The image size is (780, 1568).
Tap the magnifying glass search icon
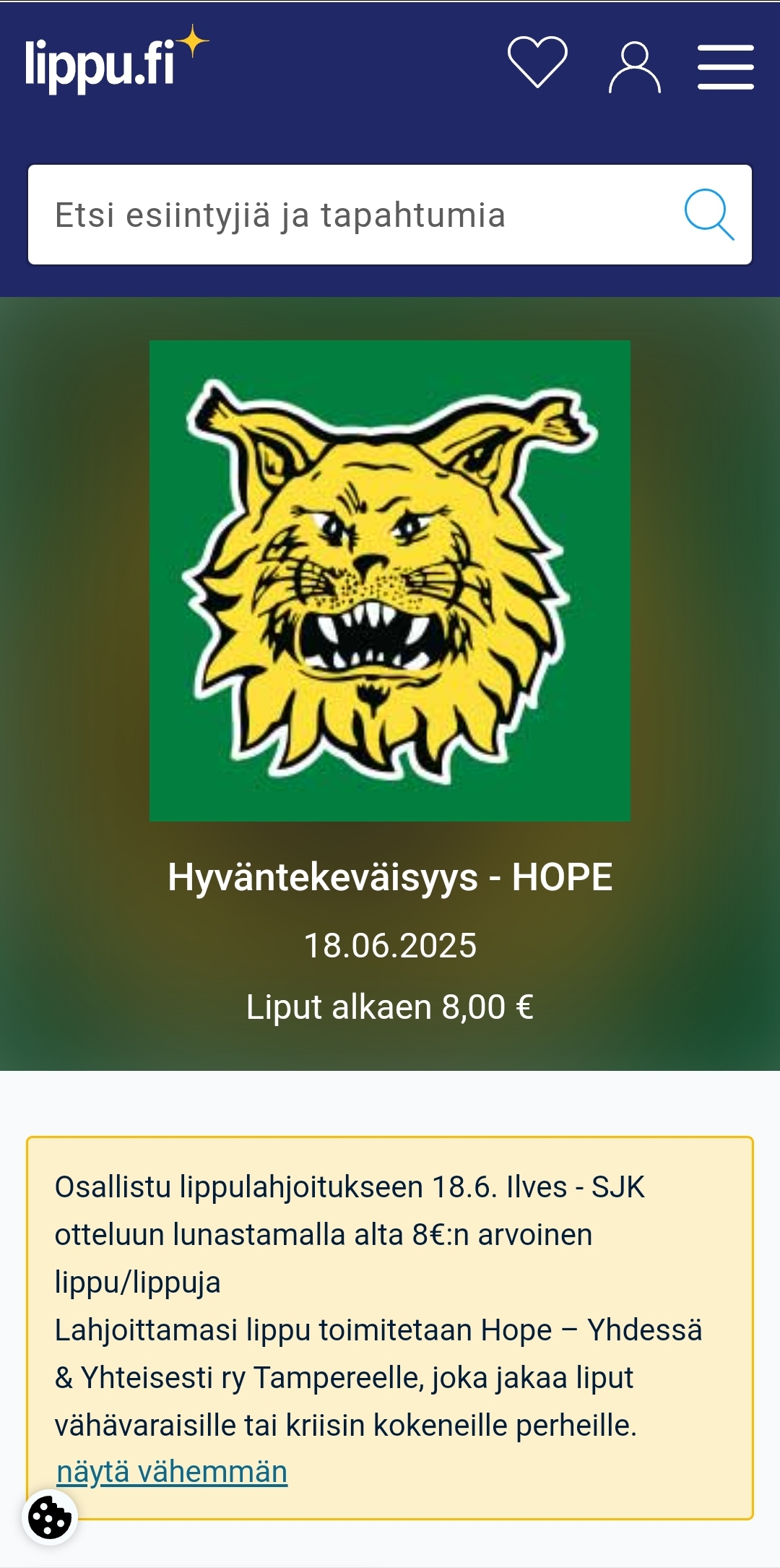[708, 215]
